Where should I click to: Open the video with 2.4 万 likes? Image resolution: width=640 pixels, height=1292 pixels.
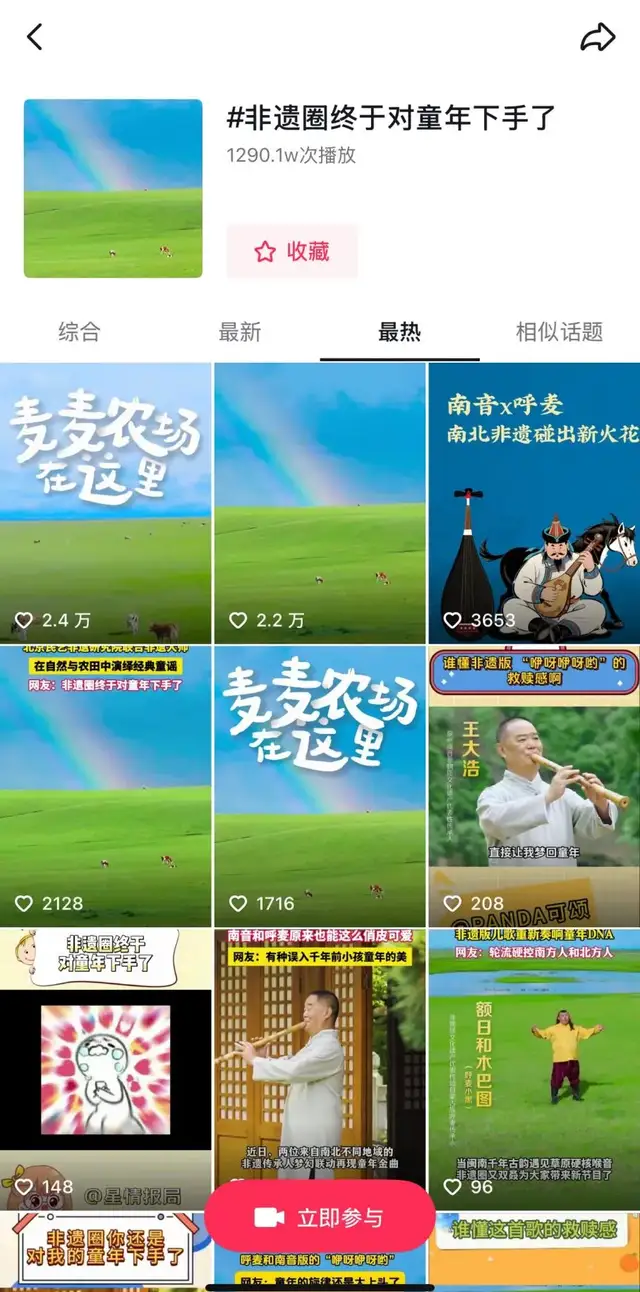(x=106, y=503)
